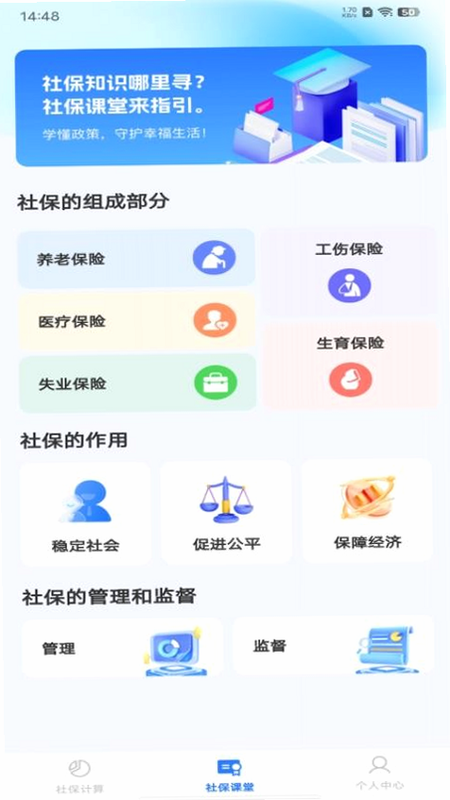This screenshot has height=800, width=450.
Task: Open the 养老保险 card
Action: tap(136, 259)
